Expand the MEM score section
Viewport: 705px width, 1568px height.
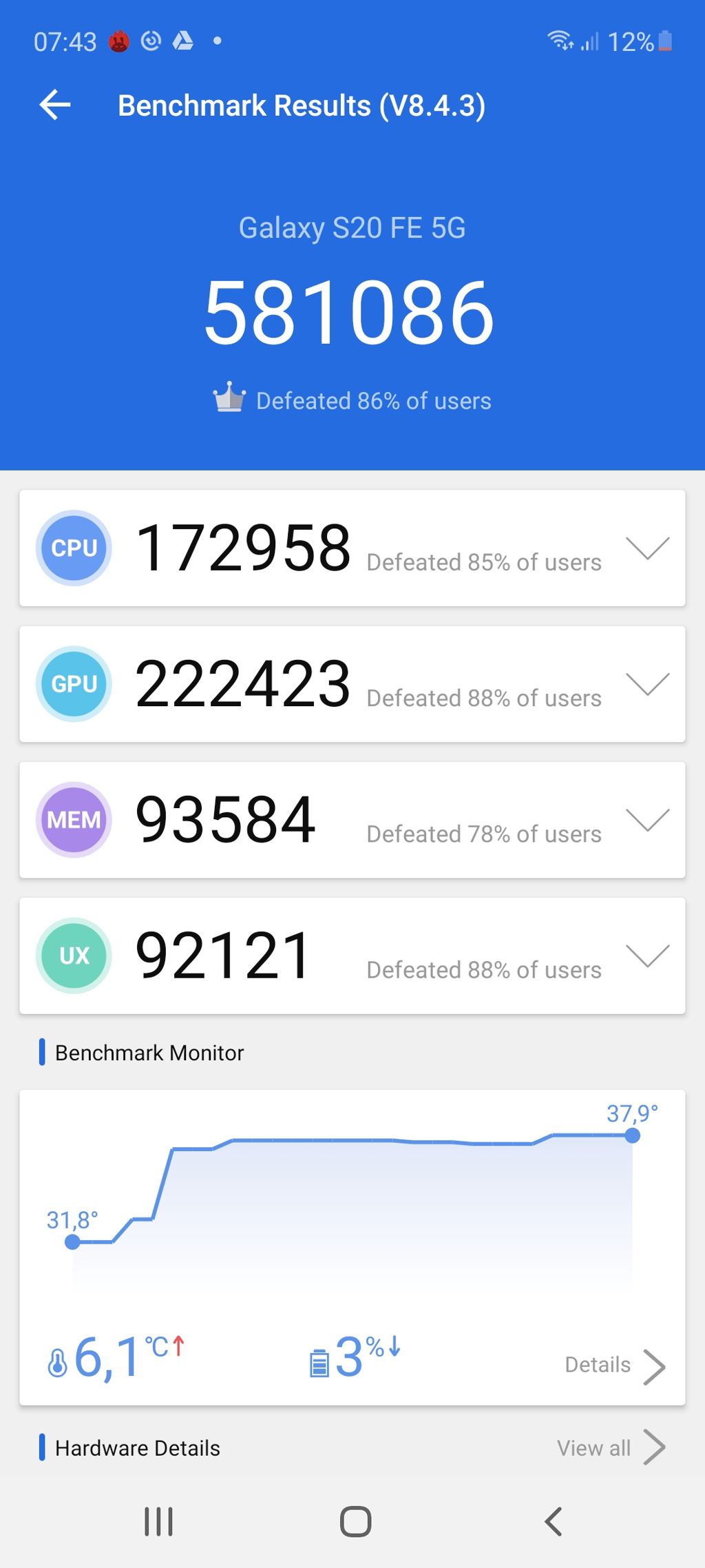tap(647, 820)
